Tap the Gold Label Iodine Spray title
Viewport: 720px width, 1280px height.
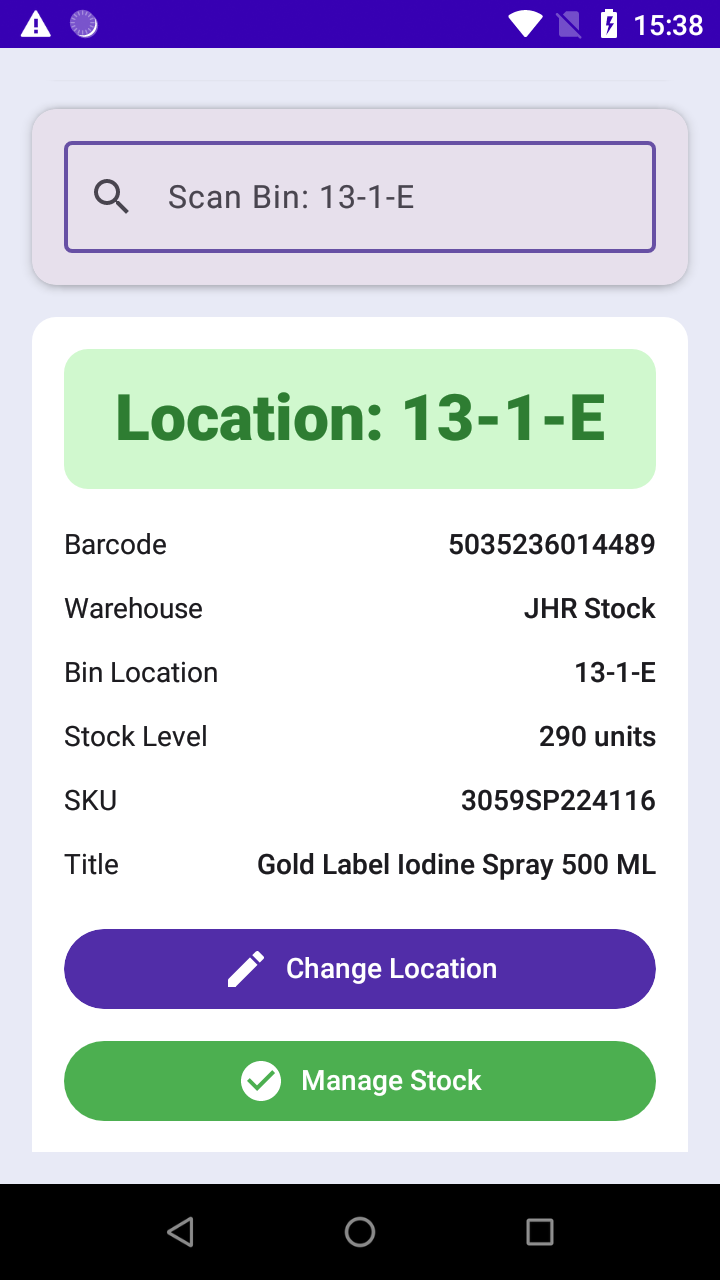pyautogui.click(x=456, y=864)
